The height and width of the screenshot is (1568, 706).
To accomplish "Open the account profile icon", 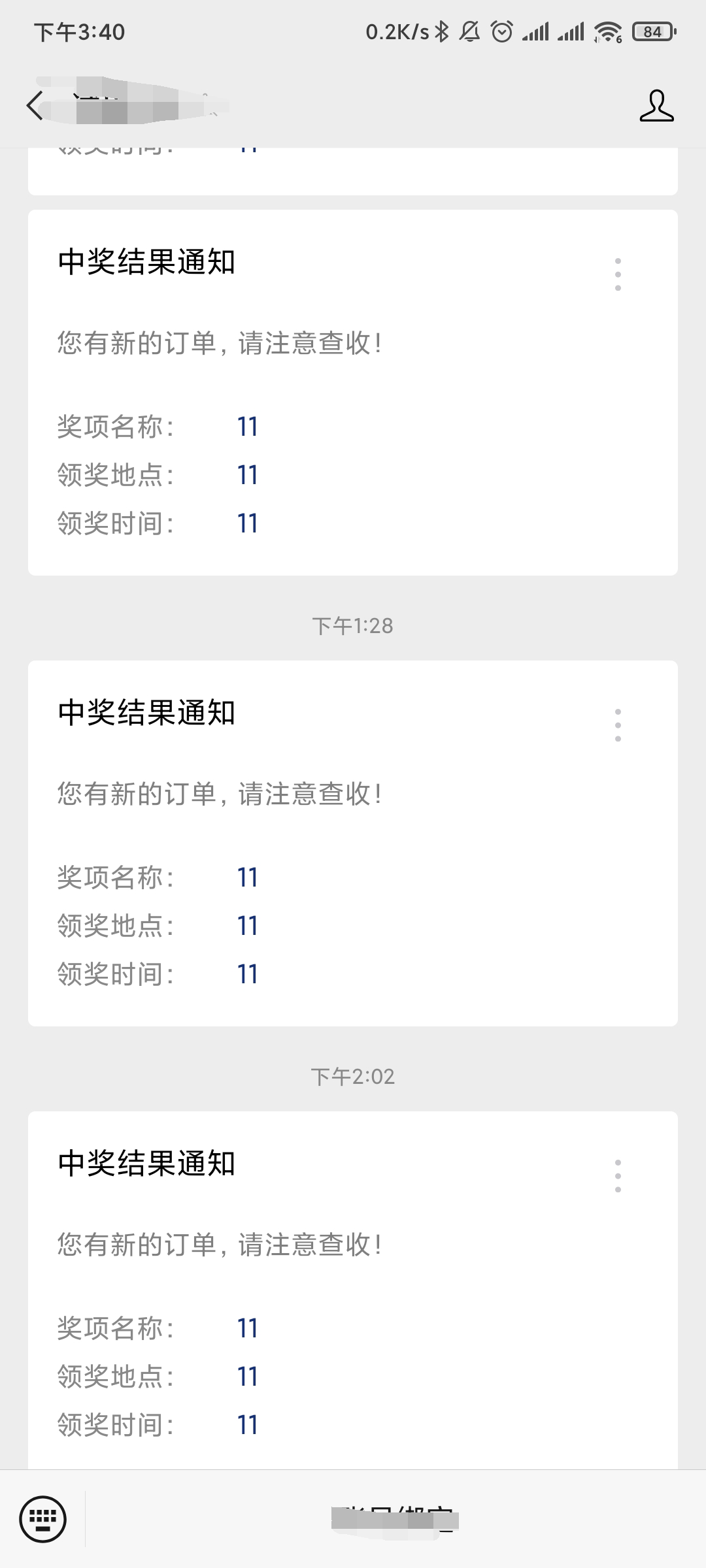I will (x=656, y=106).
